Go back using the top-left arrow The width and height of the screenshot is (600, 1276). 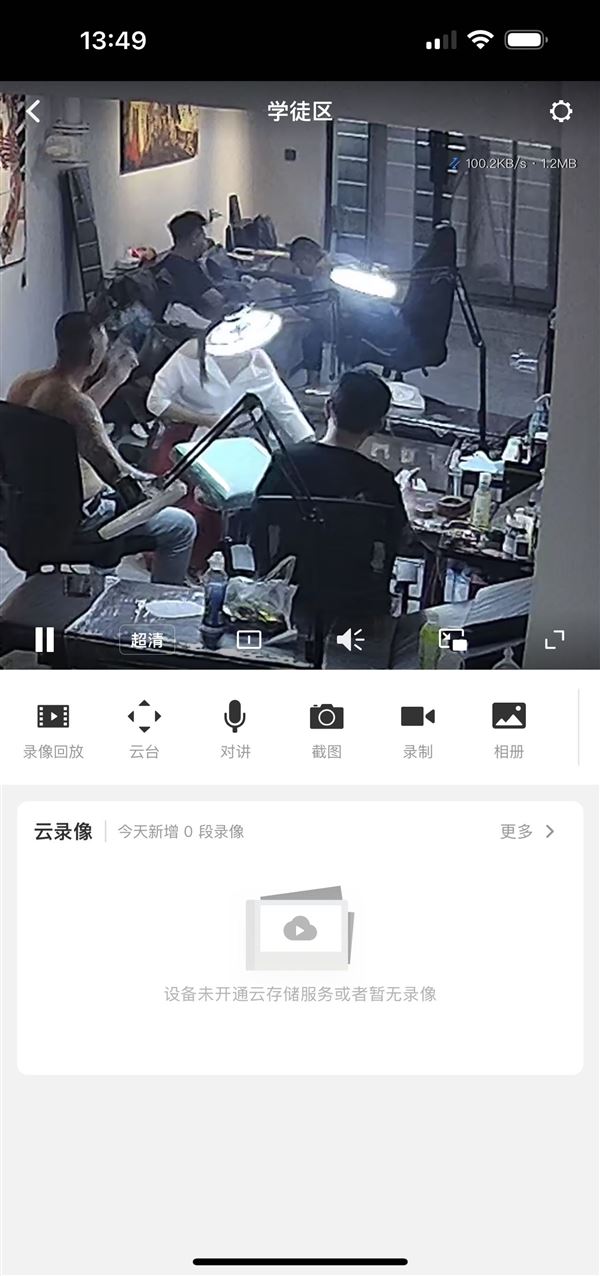point(33,111)
